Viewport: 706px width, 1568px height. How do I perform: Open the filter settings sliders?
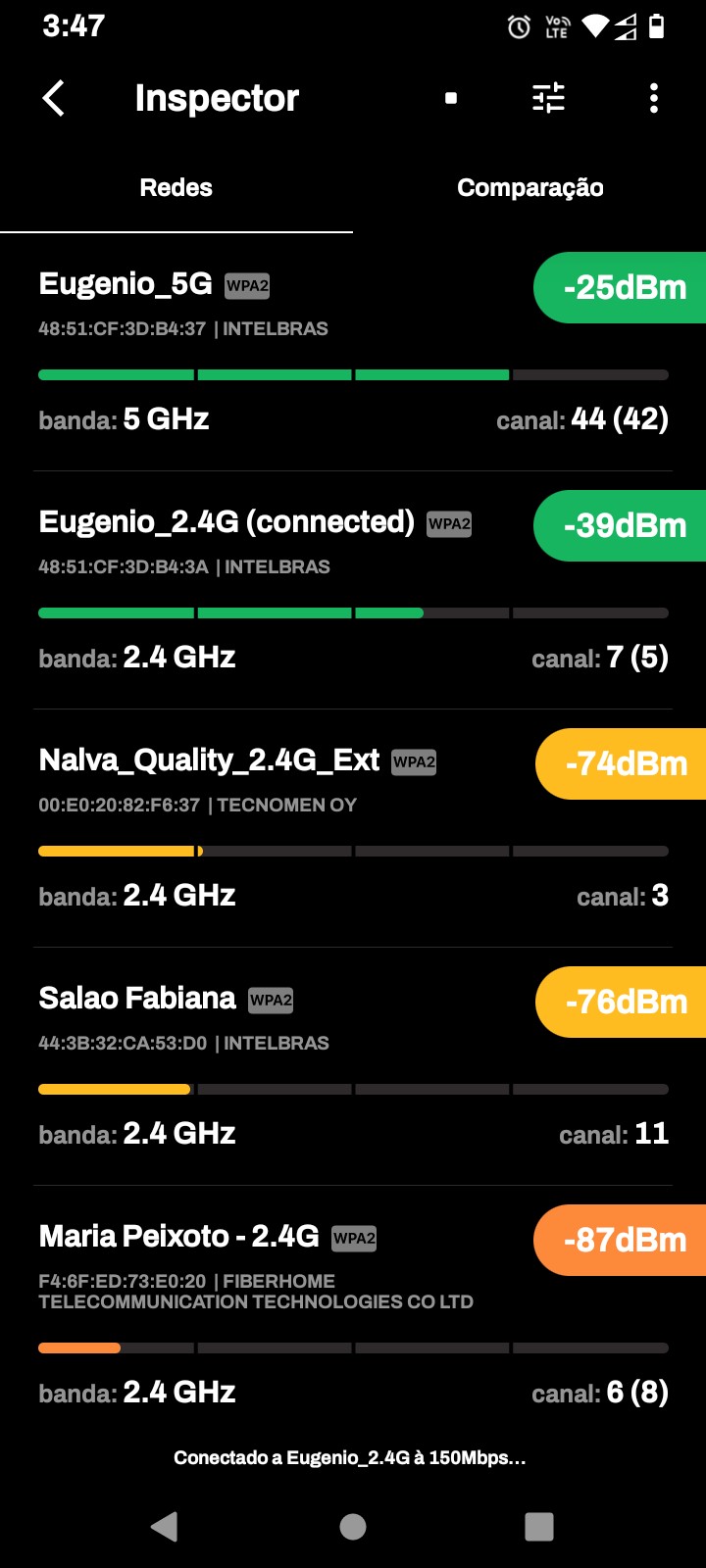[x=548, y=98]
